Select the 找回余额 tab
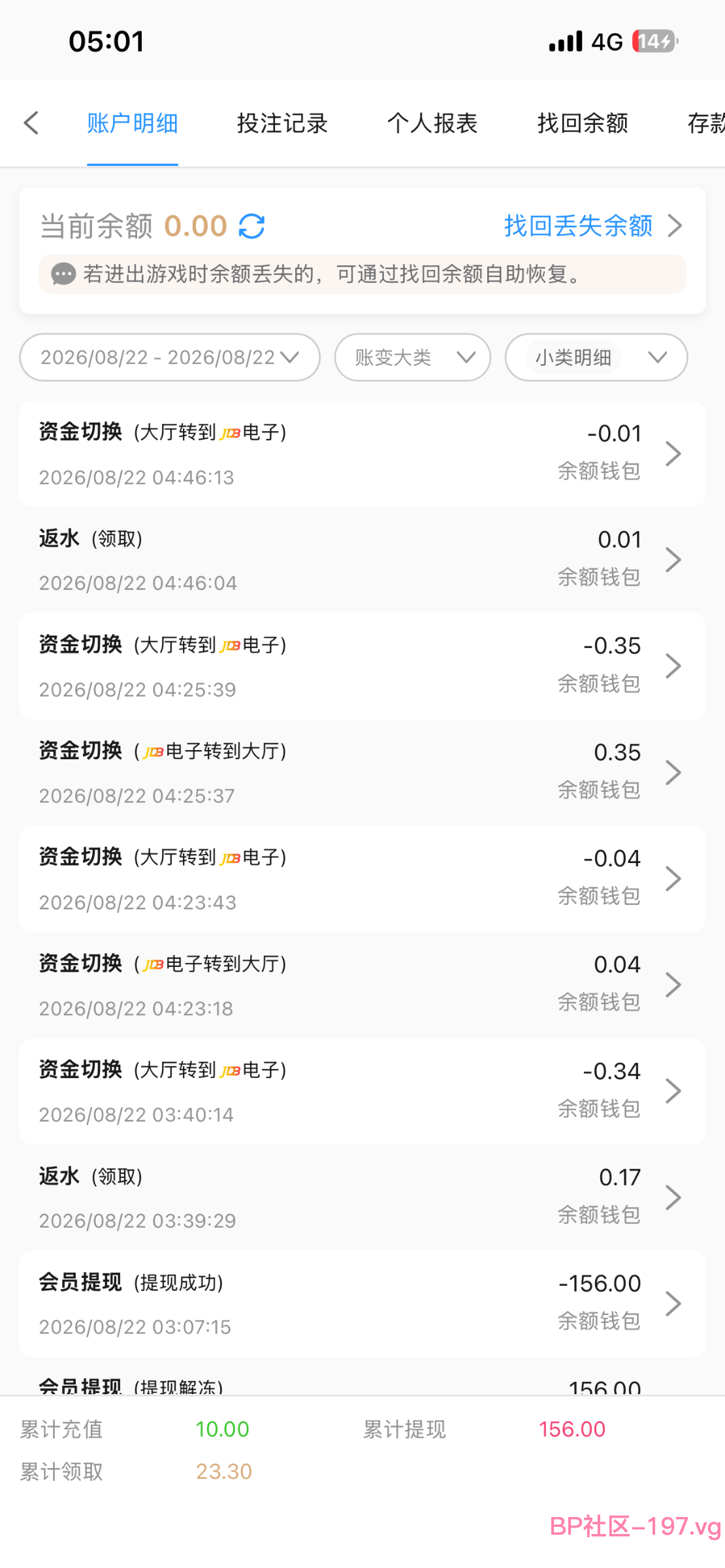The image size is (725, 1568). (x=583, y=123)
